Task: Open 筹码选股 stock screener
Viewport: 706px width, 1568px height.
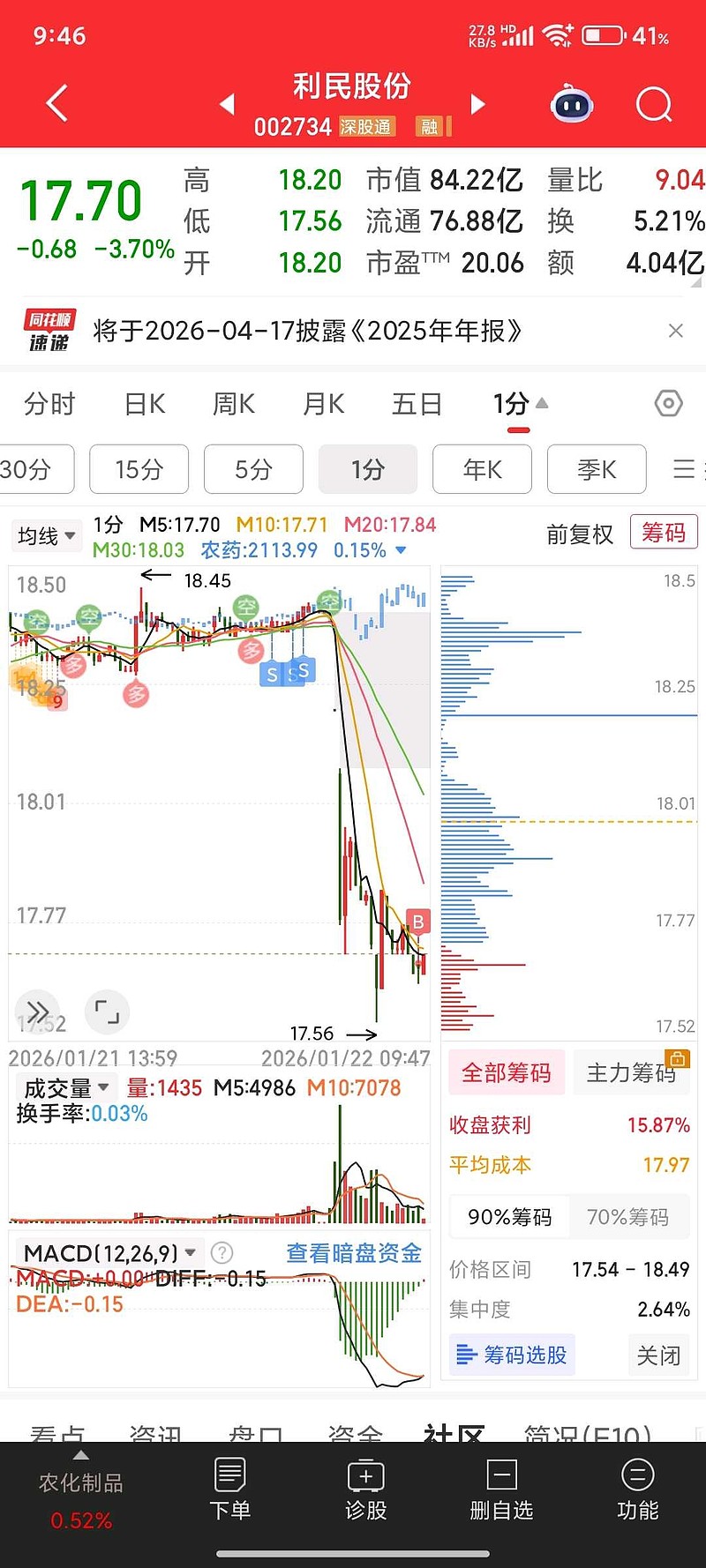Action: pyautogui.click(x=513, y=1355)
